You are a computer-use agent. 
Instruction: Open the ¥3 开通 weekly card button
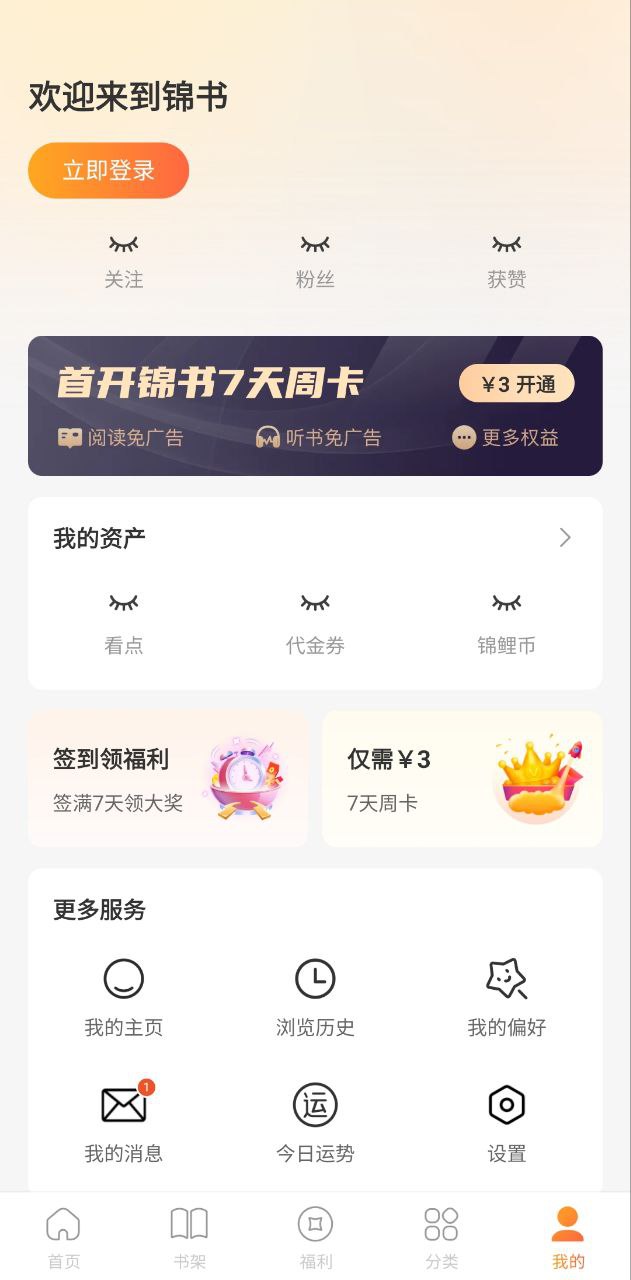point(516,384)
